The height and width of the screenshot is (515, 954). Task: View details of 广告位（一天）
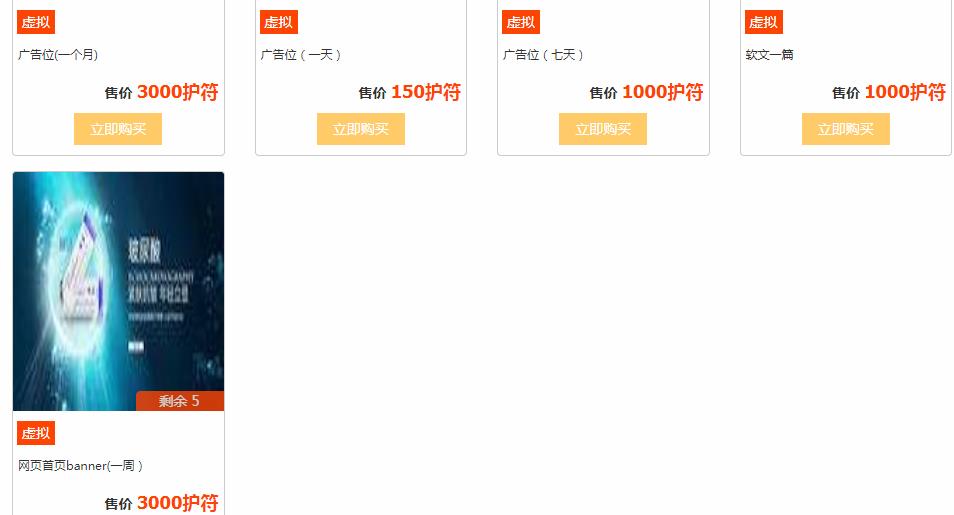301,55
